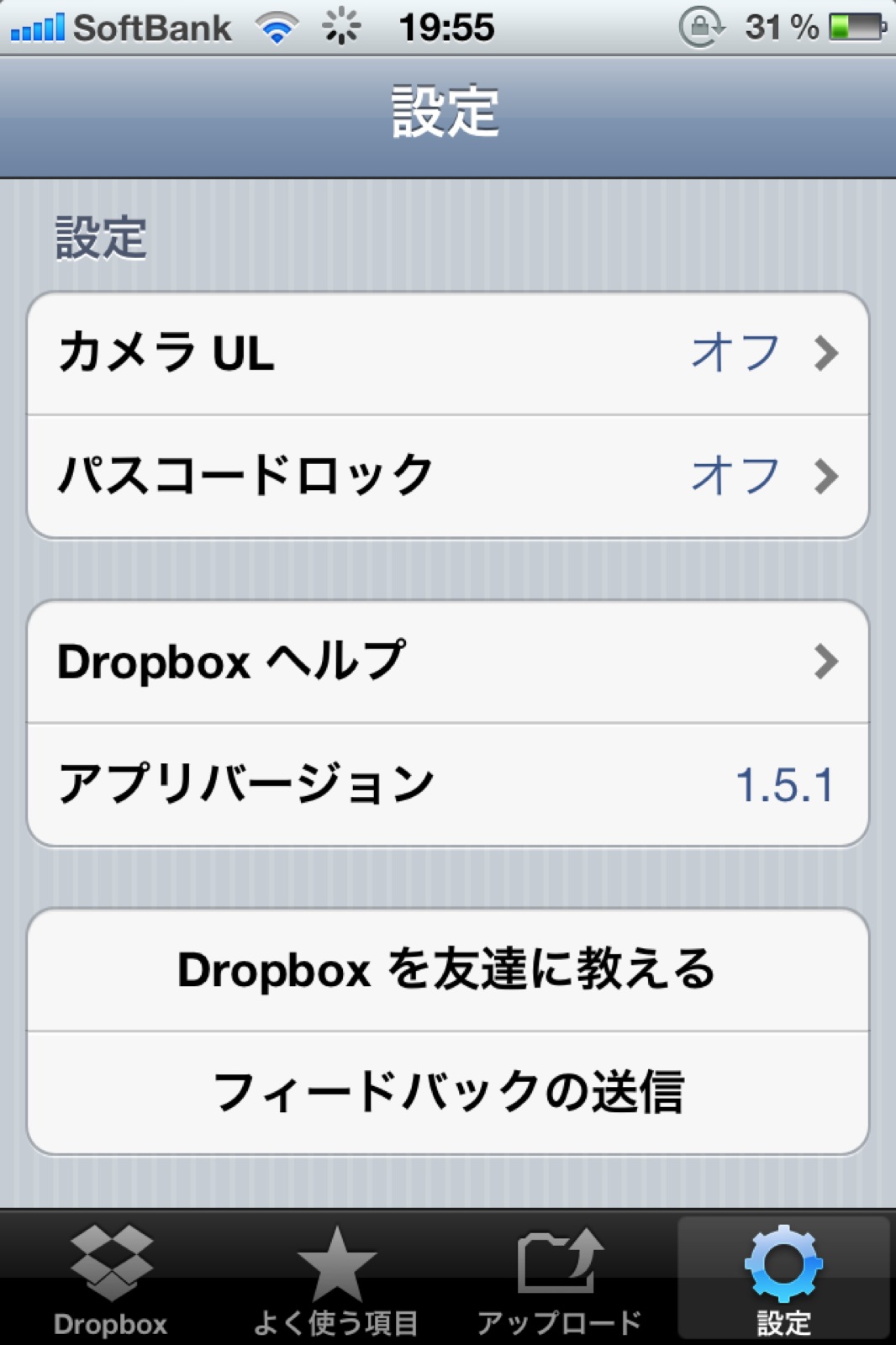Select the 設定 tab
896x1345 pixels.
pyautogui.click(x=783, y=1279)
